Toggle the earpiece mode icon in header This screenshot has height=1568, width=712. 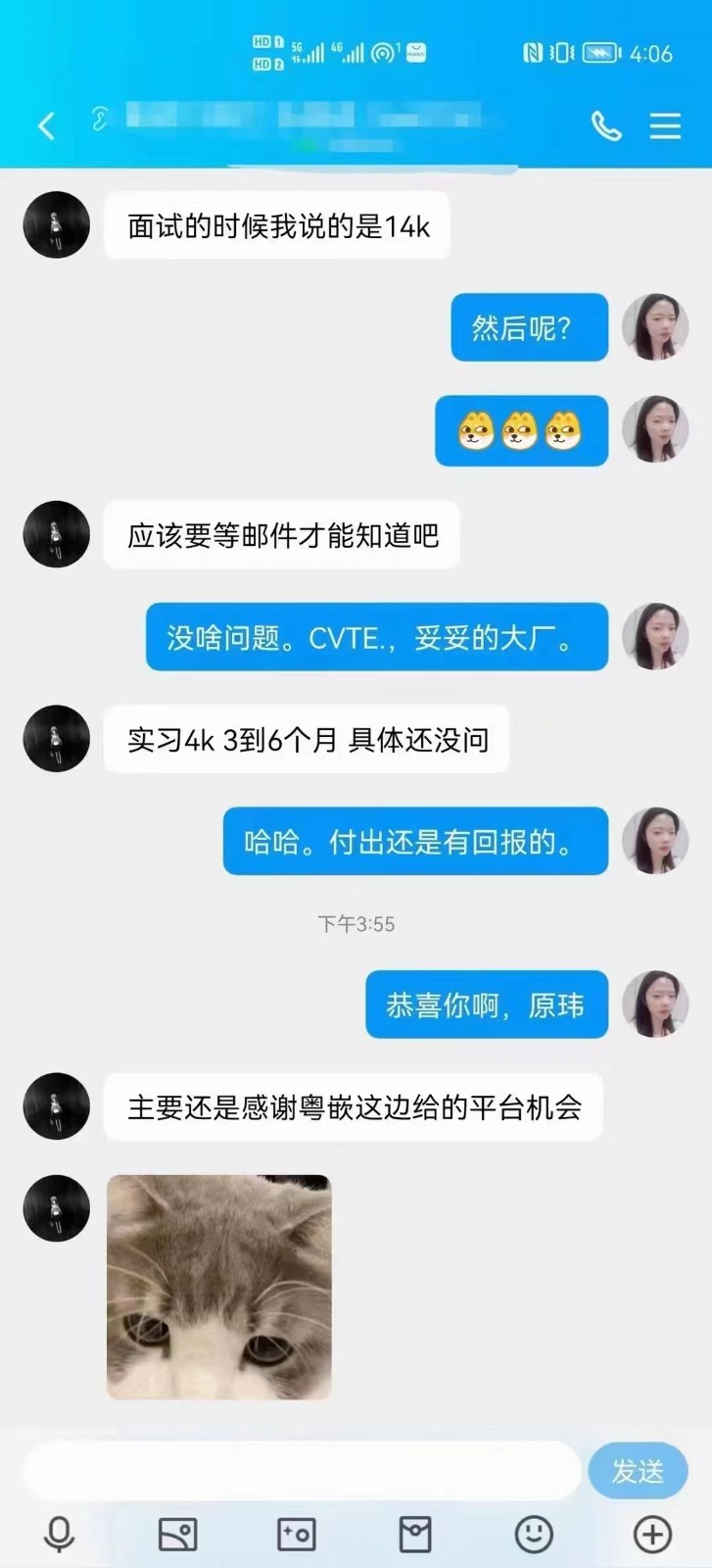point(99,120)
